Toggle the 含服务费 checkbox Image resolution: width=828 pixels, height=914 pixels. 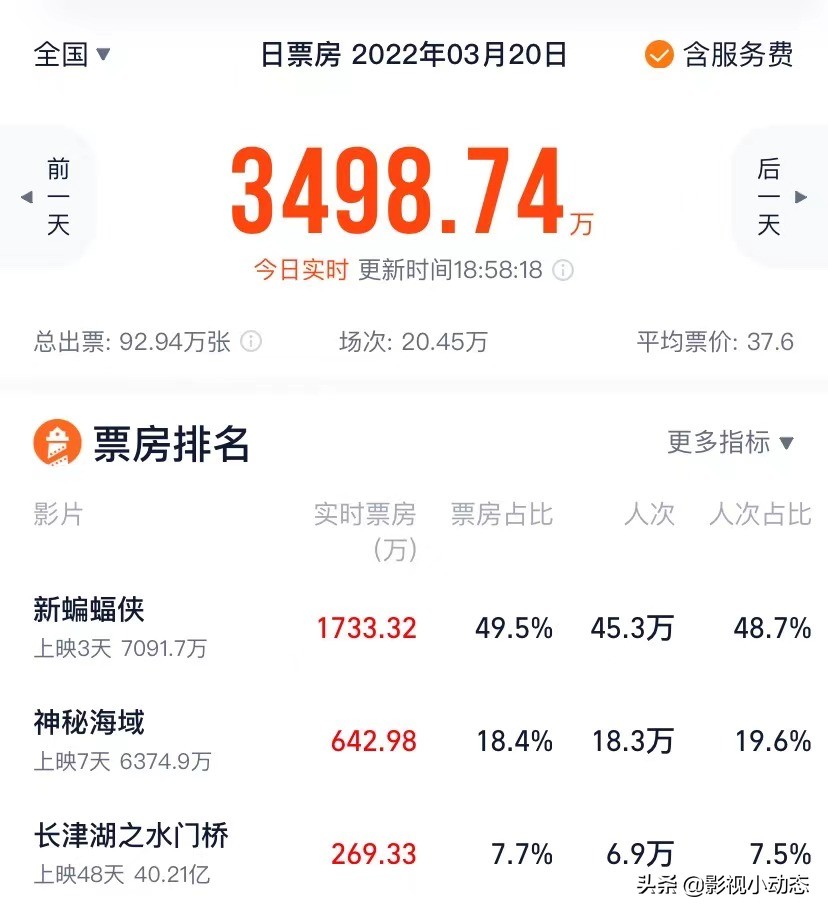(x=659, y=54)
